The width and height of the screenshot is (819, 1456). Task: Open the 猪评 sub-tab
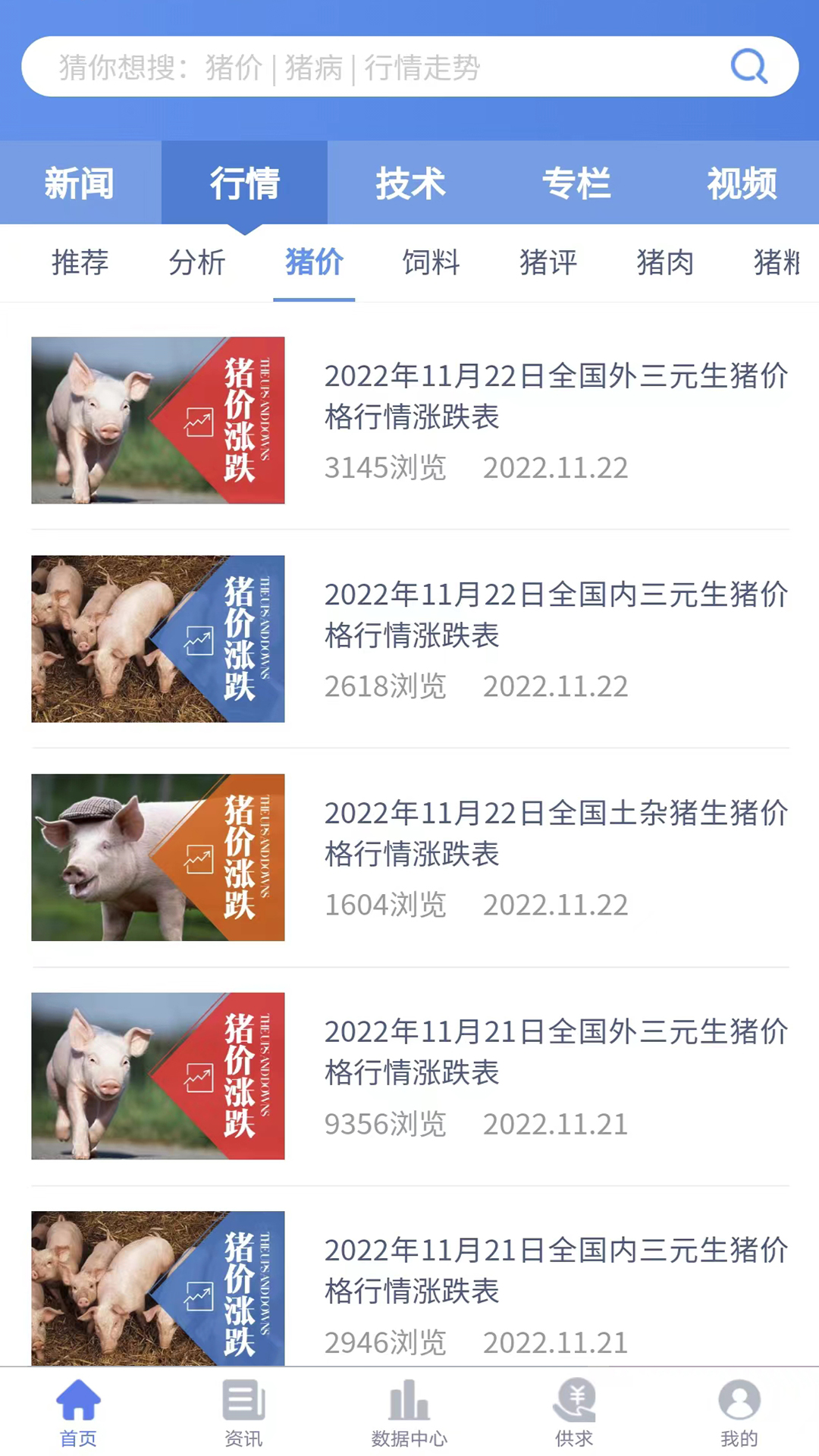point(548,264)
